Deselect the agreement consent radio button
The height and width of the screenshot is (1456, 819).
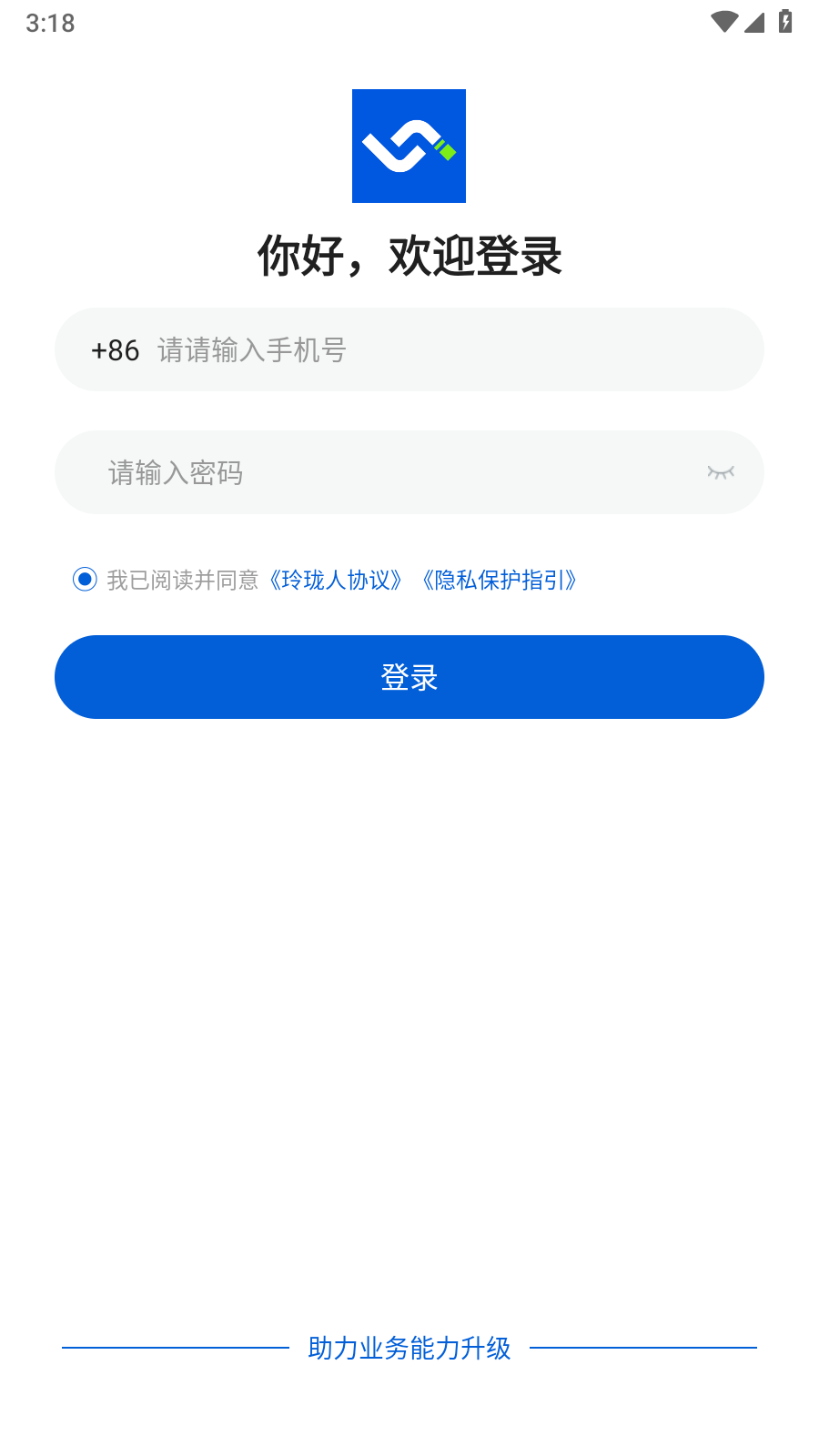click(x=84, y=579)
